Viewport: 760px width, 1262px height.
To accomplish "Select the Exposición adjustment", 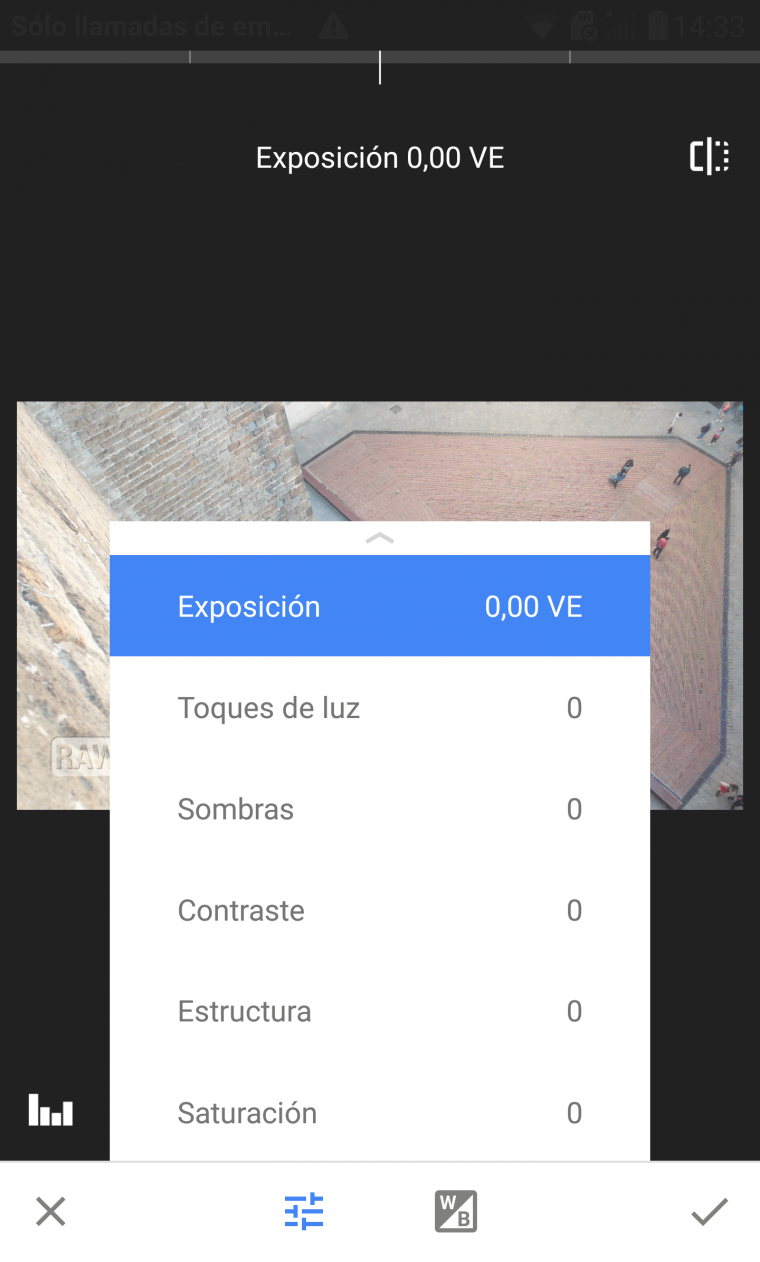I will (380, 606).
